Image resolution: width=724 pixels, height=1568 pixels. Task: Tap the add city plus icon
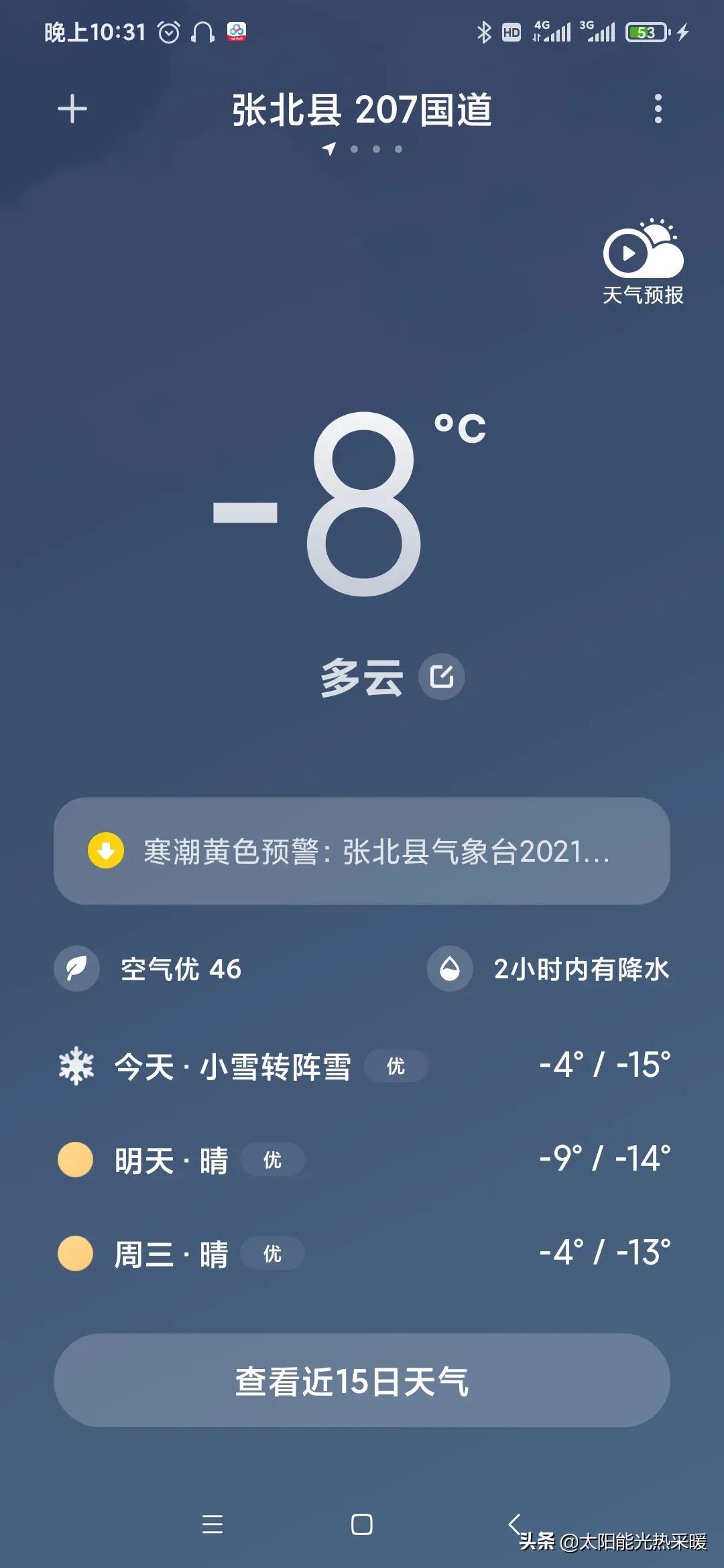click(73, 109)
